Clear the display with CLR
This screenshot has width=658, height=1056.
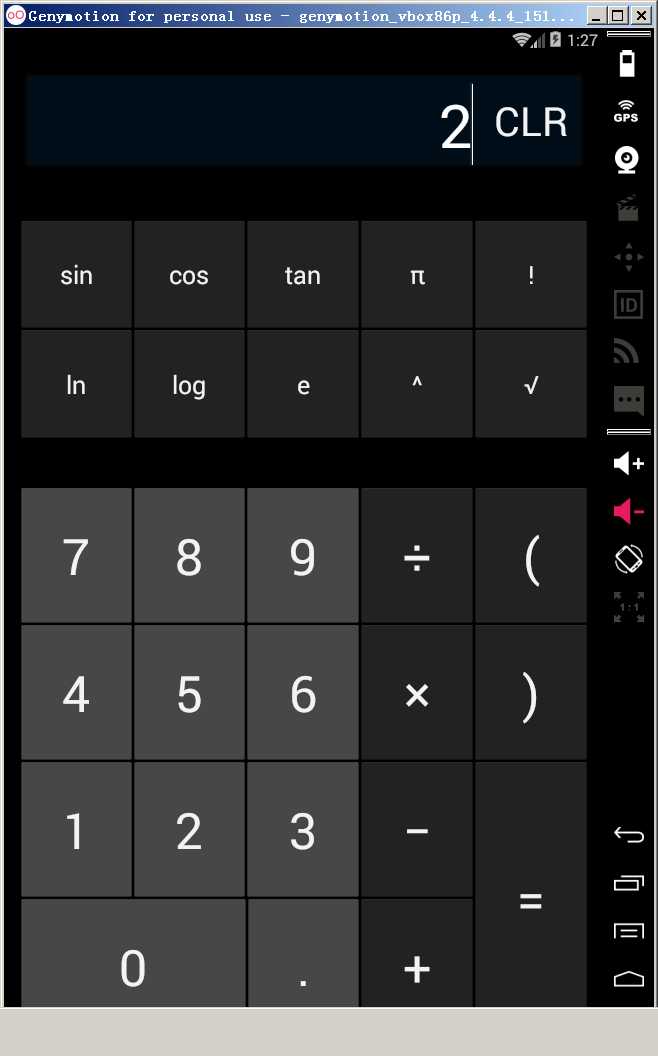[x=531, y=123]
